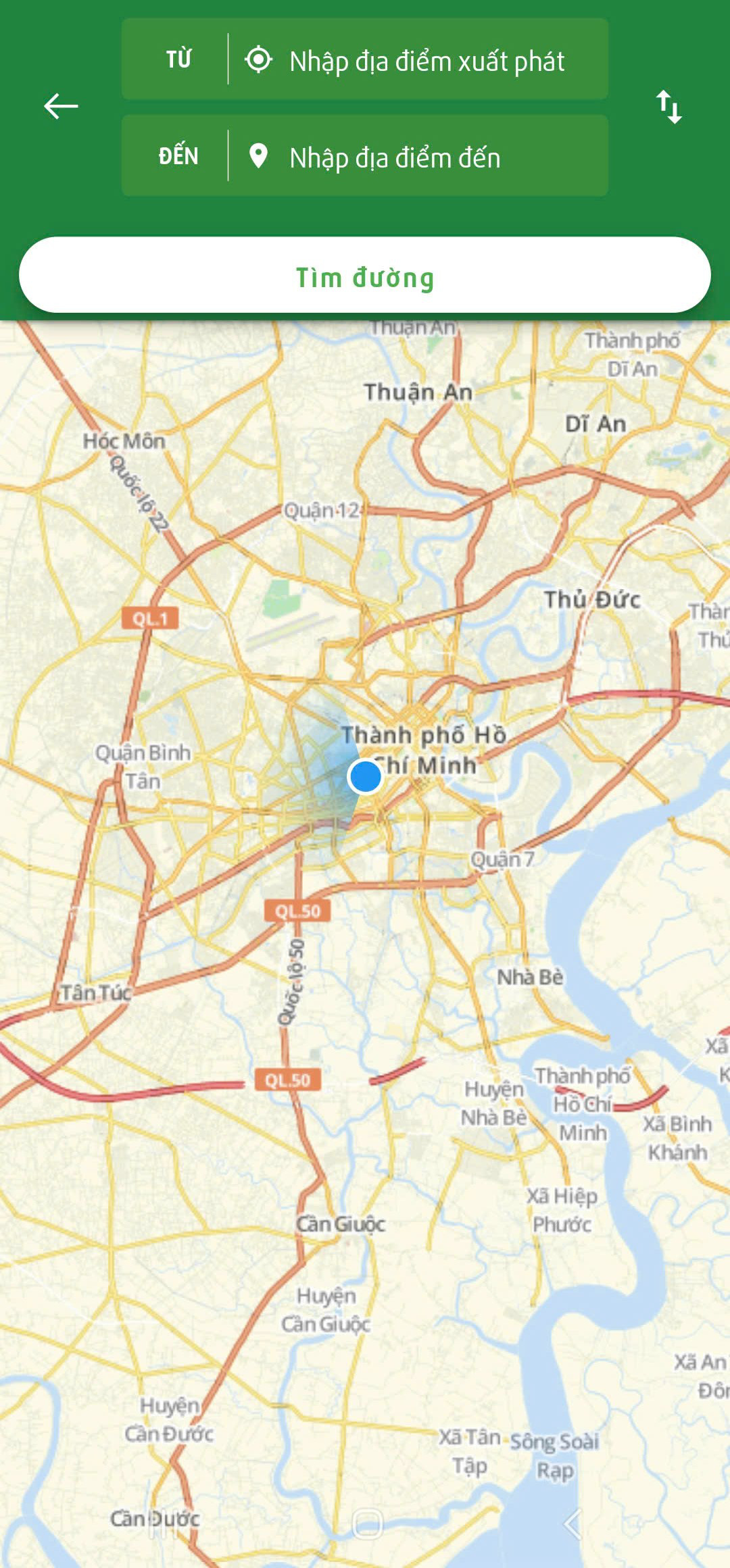Tap the 'Tìm đường' button
Image resolution: width=730 pixels, height=1568 pixels.
[x=365, y=276]
